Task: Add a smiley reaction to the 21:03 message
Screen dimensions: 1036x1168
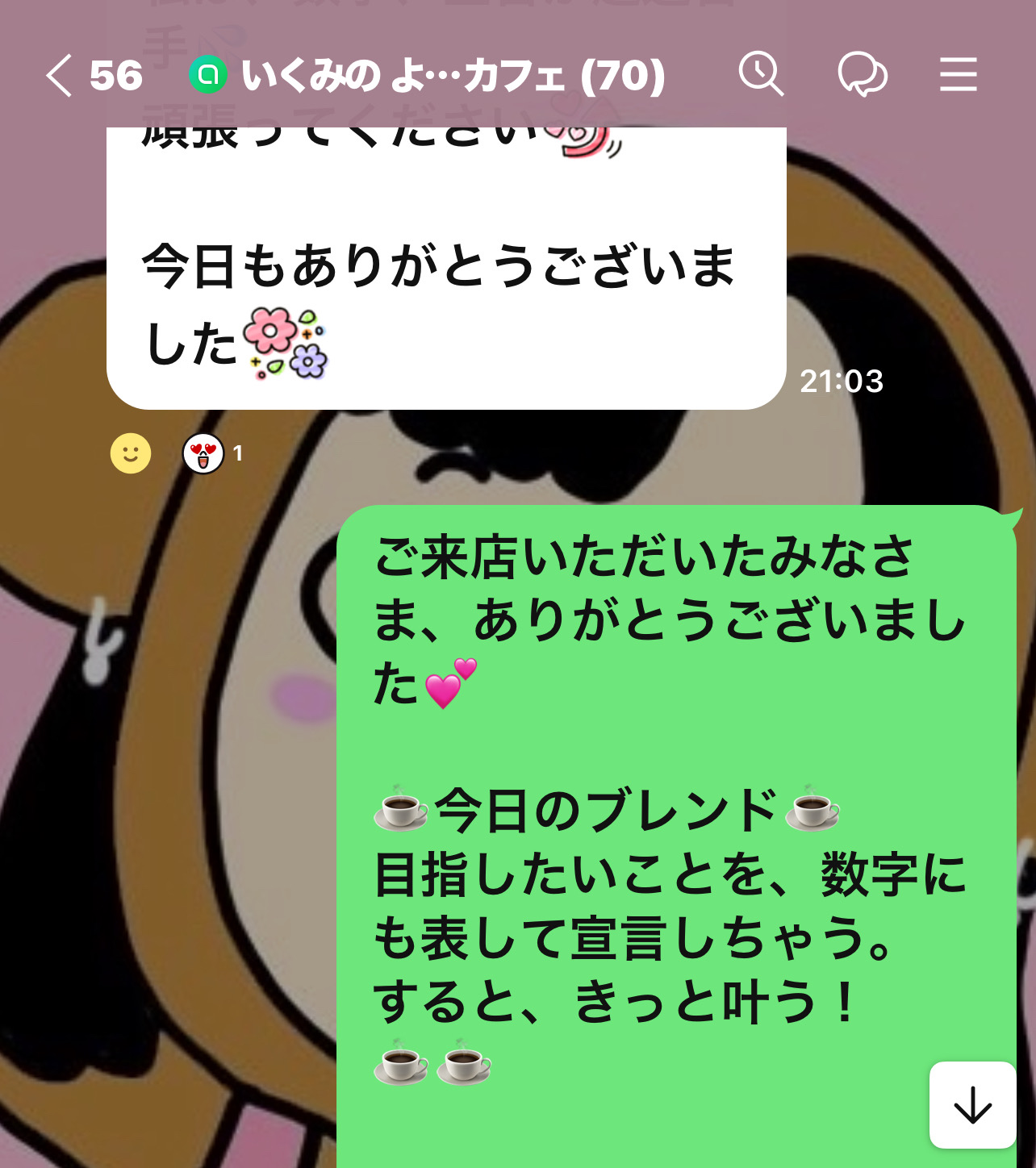Action: tap(131, 453)
